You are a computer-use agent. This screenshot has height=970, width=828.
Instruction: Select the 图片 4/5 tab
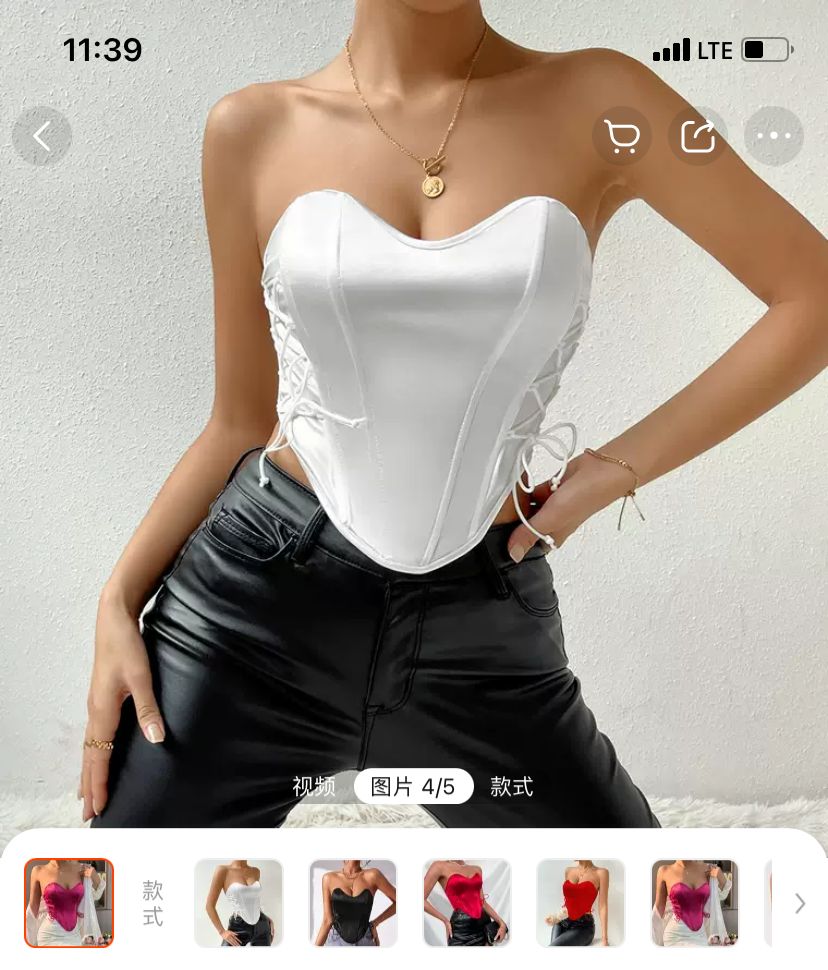[413, 787]
